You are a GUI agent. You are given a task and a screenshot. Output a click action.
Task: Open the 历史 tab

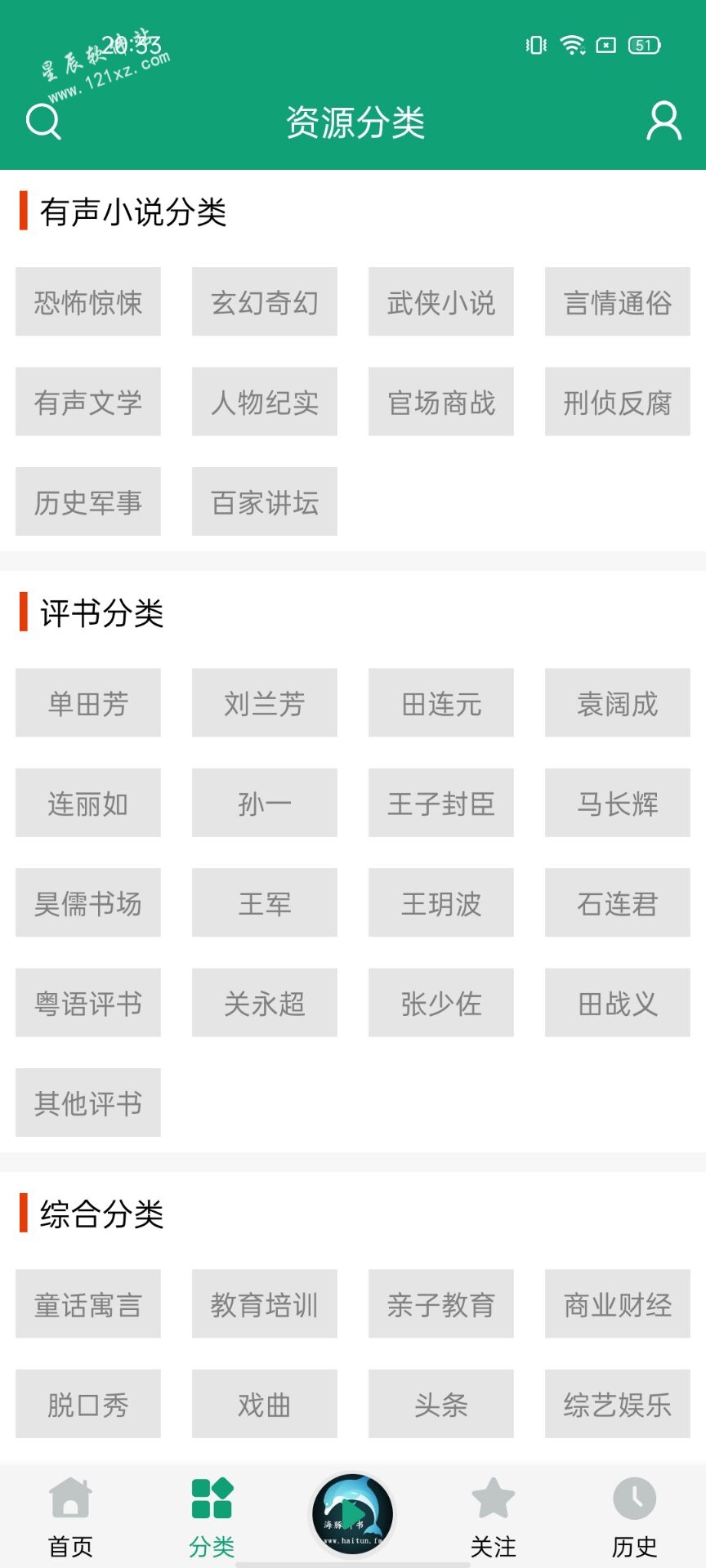point(635,1517)
